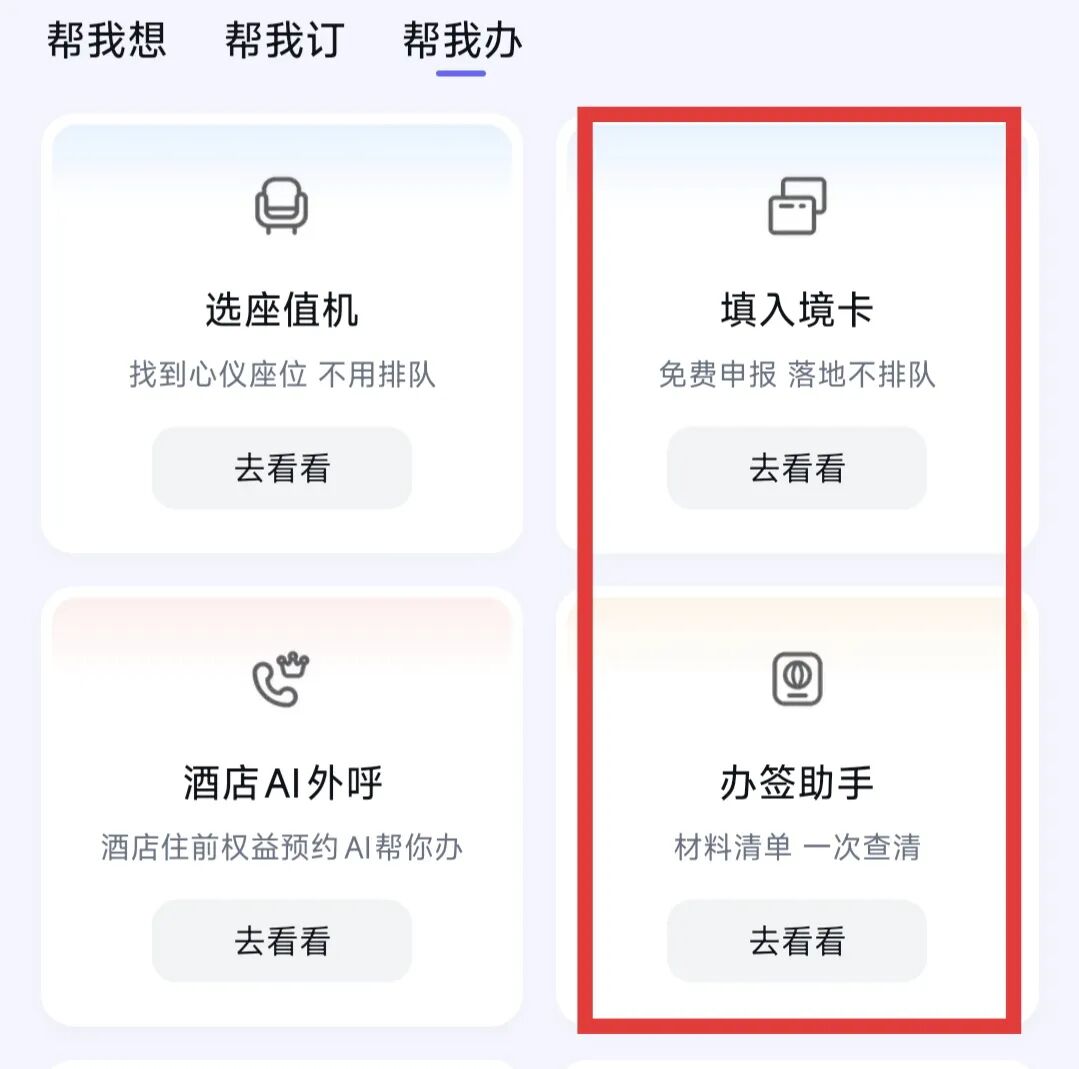The image size is (1079, 1069).
Task: Tap 去看看 under 填入境卡
Action: pyautogui.click(x=797, y=468)
